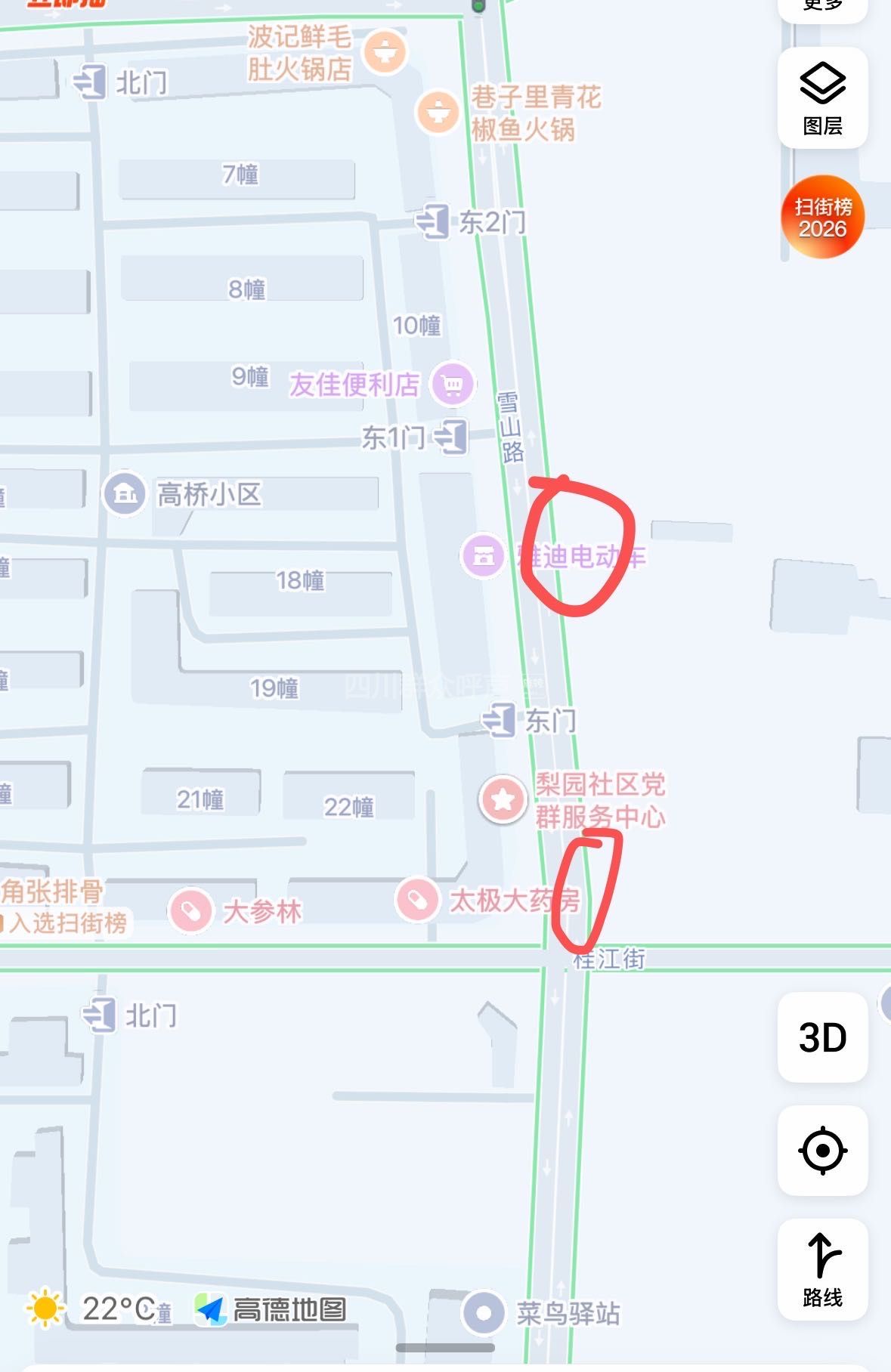Tap the 太极大药房 pharmacy marker
The image size is (891, 1372).
pyautogui.click(x=417, y=900)
